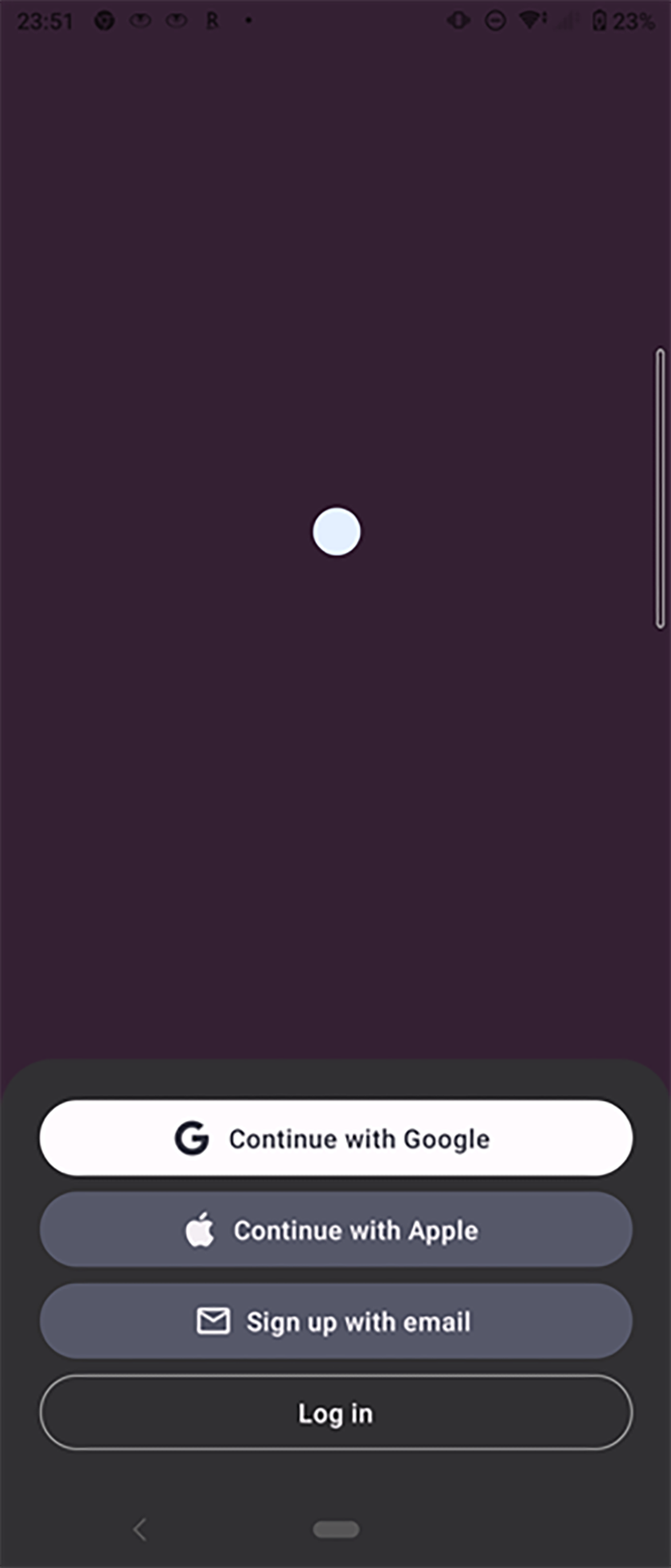Go back using system navigation arrow

(140, 1529)
